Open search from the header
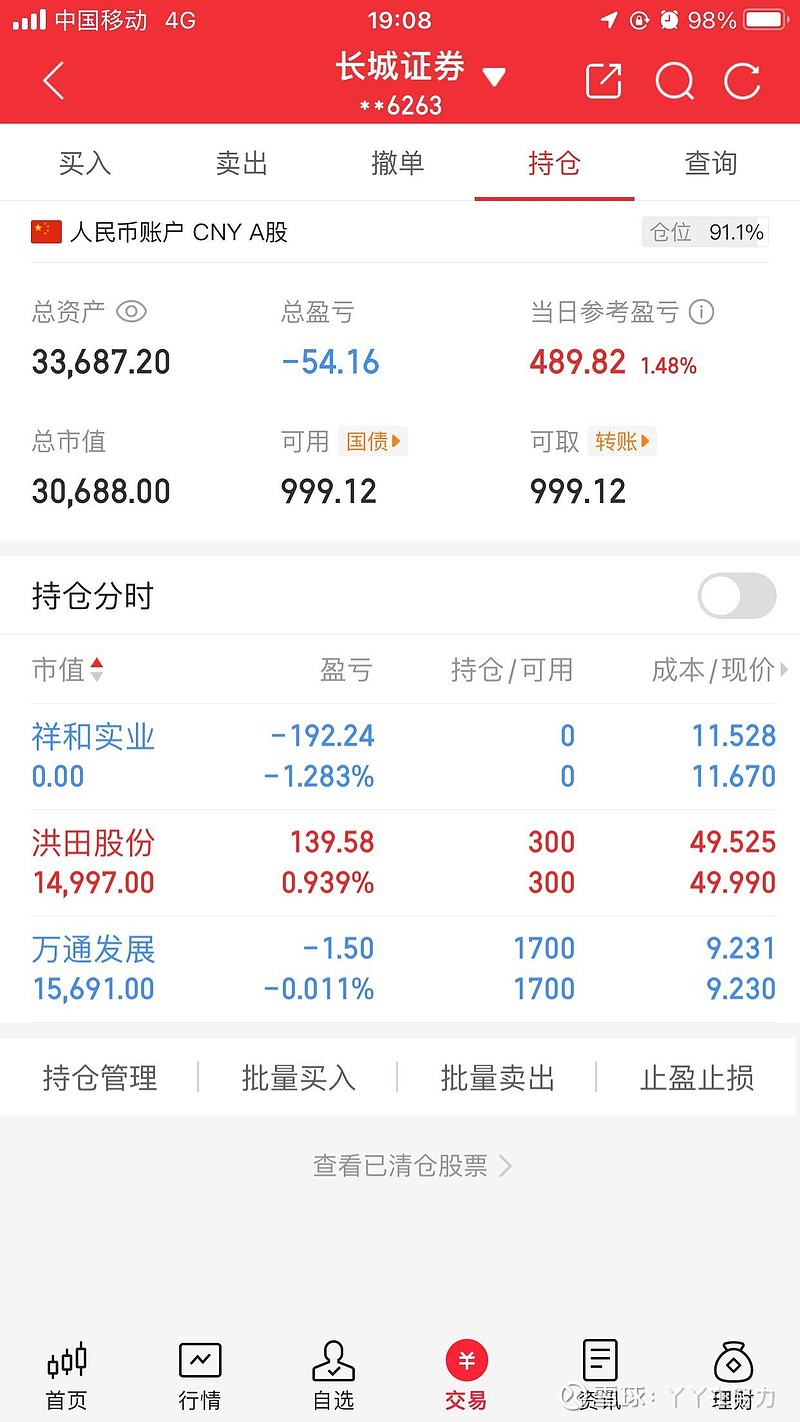The image size is (800, 1422). click(675, 81)
